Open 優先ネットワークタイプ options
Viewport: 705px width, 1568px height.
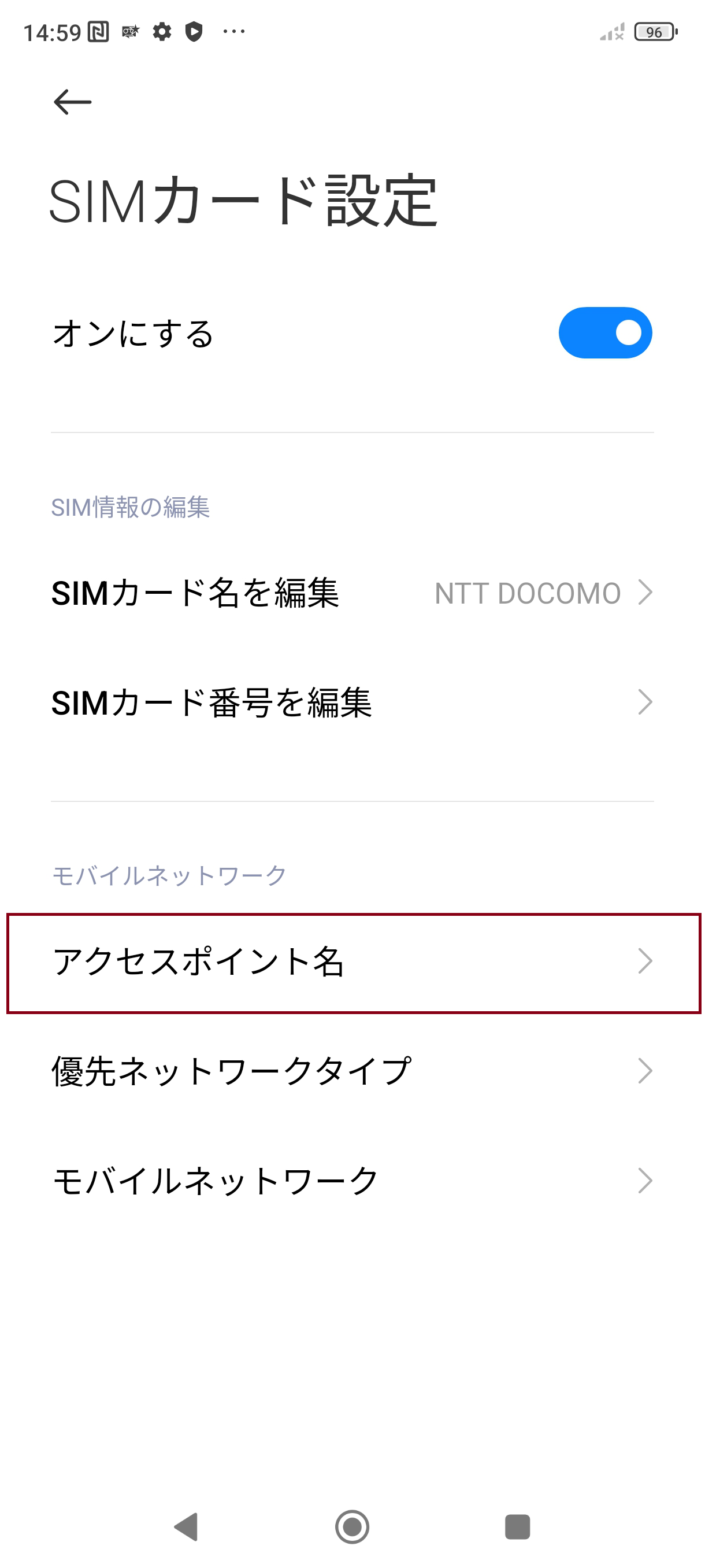(351, 1071)
